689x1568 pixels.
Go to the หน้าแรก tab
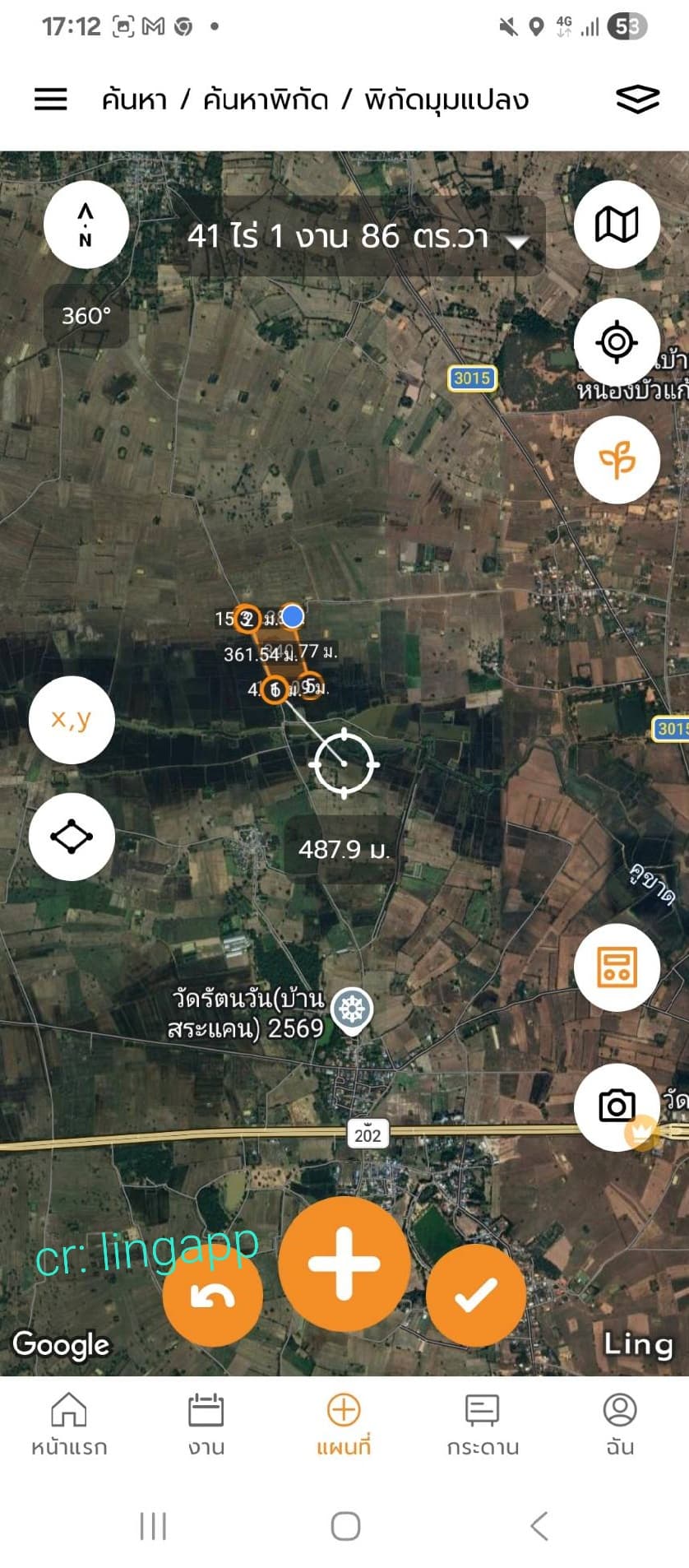pyautogui.click(x=69, y=1425)
